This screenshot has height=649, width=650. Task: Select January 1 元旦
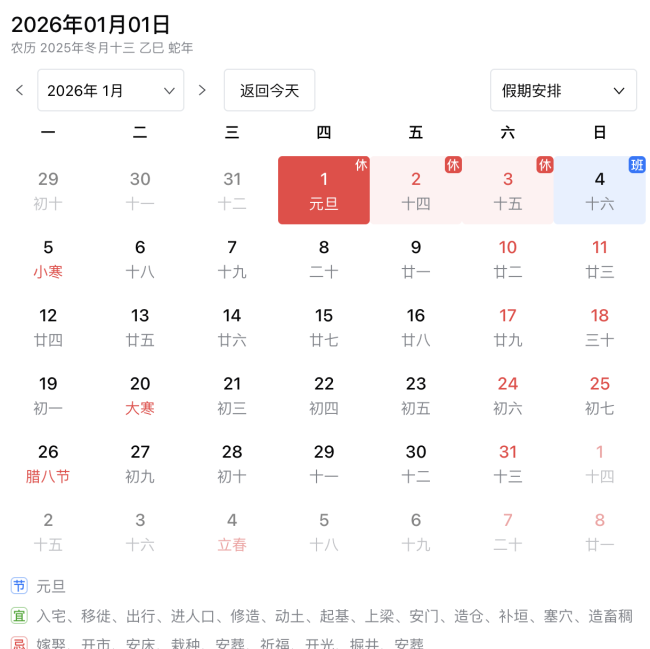click(x=324, y=190)
